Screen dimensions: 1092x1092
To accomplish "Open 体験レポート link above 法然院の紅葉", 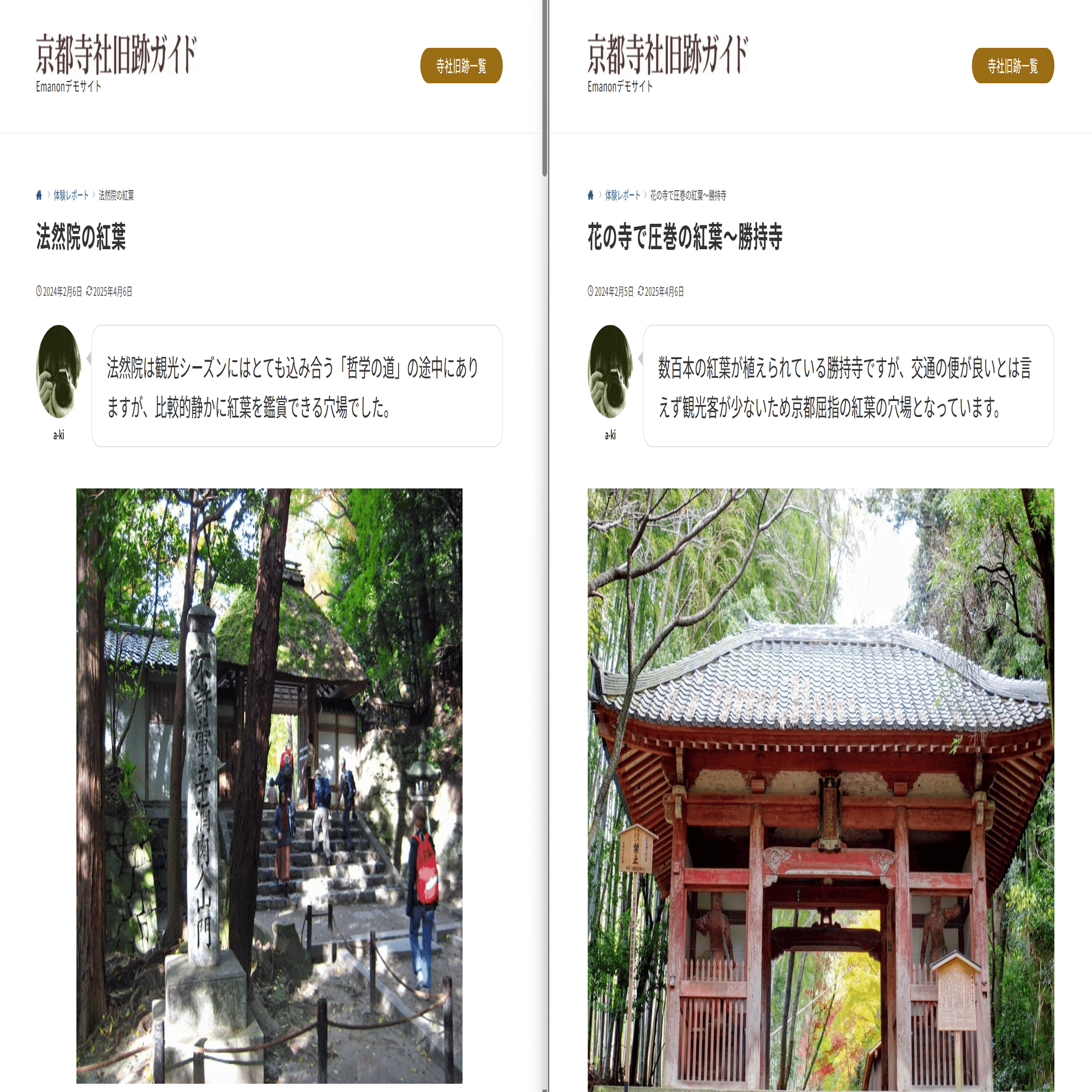I will coord(71,195).
